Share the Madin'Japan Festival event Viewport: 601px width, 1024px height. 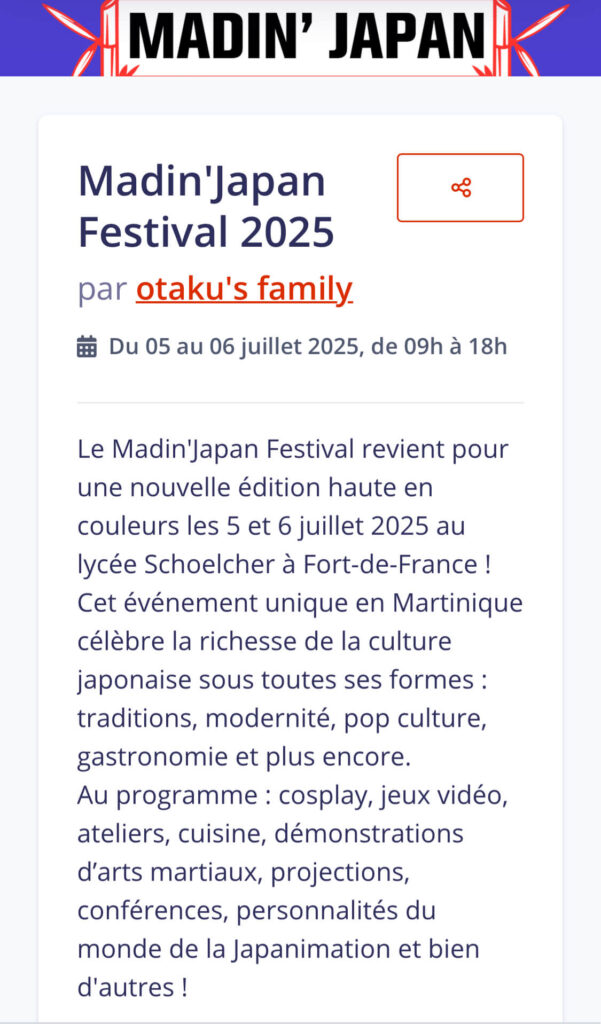point(460,188)
